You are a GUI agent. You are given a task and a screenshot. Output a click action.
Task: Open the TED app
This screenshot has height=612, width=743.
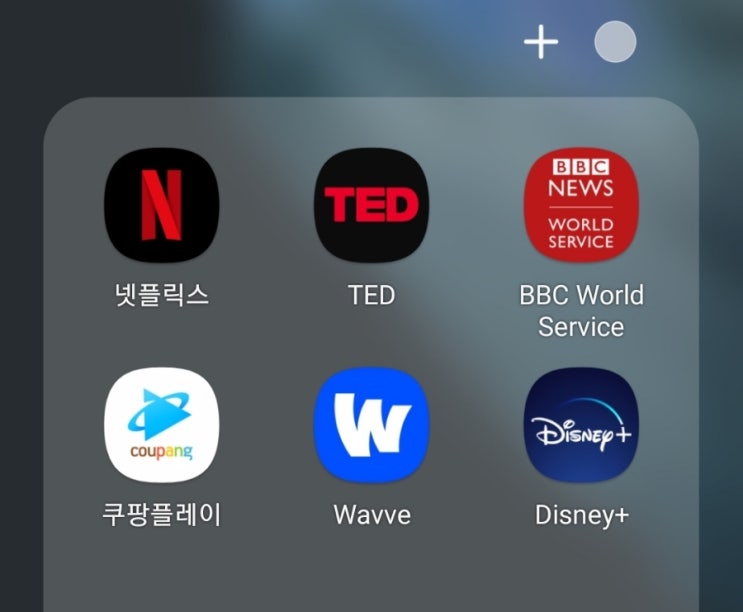point(371,206)
